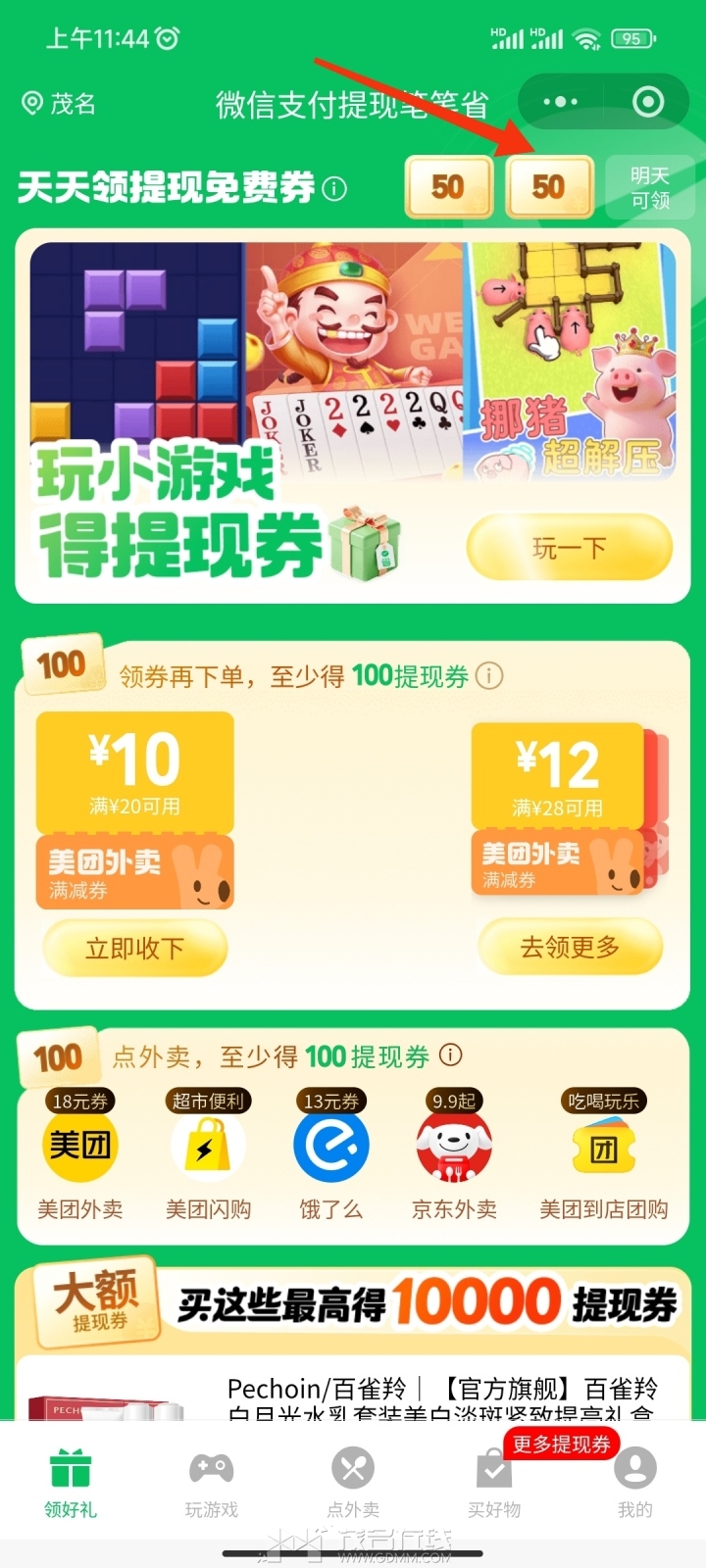Open the mini program three-dot menu
This screenshot has width=706, height=1568.
[560, 102]
